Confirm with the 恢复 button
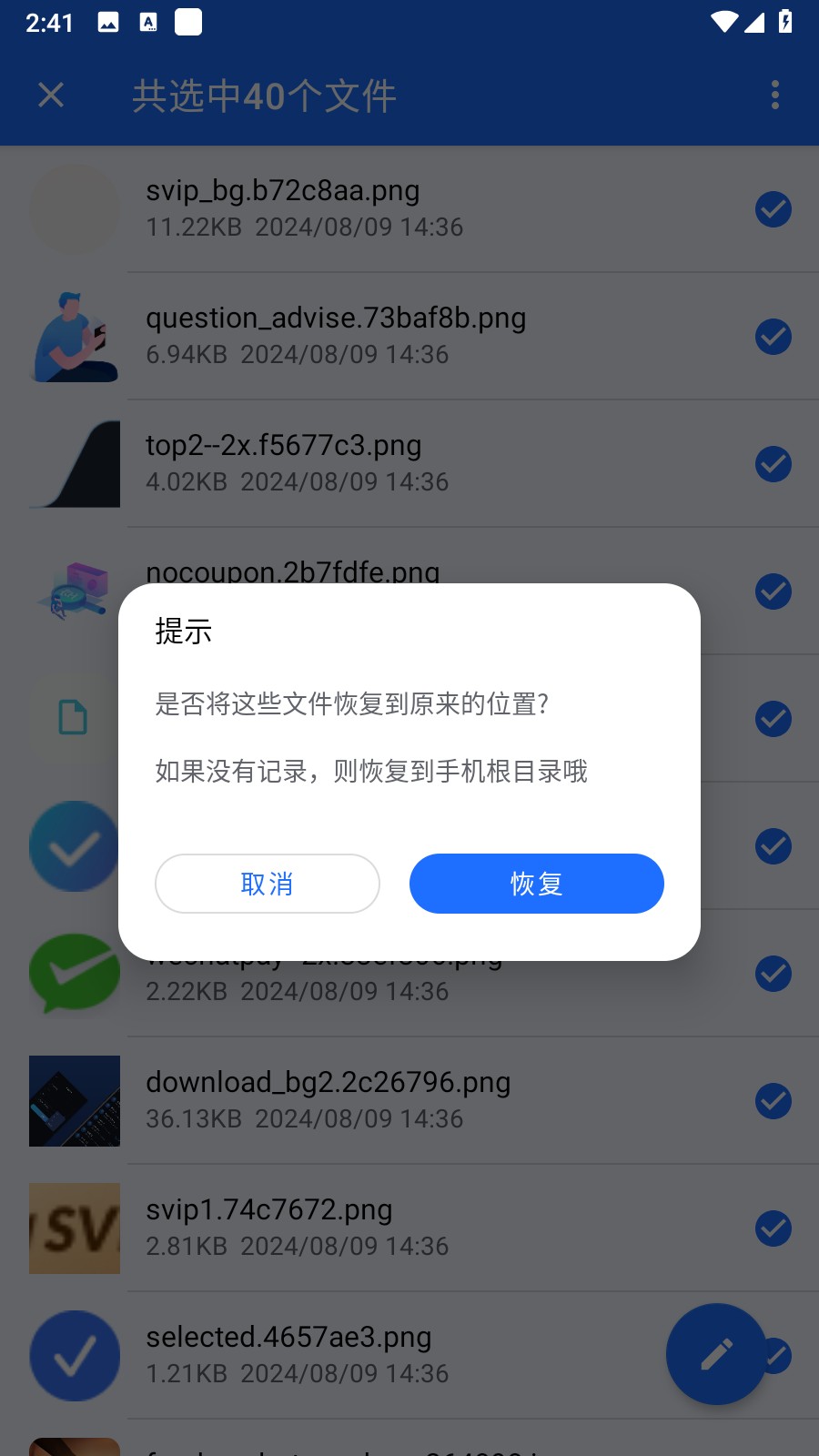This screenshot has height=1456, width=819. [x=536, y=884]
